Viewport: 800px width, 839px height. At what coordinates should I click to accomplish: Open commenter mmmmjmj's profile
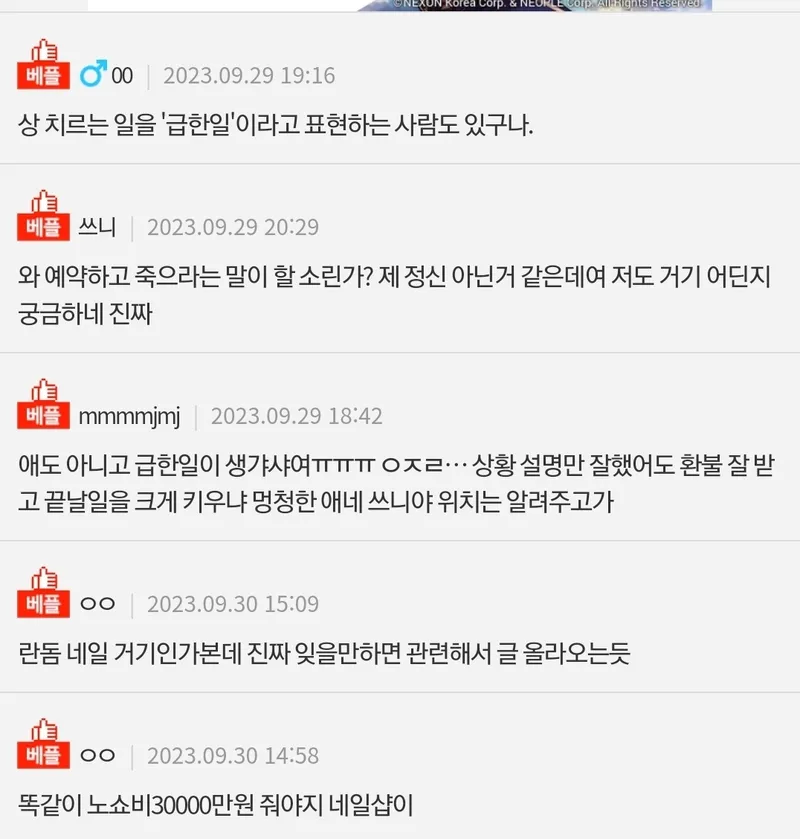129,415
